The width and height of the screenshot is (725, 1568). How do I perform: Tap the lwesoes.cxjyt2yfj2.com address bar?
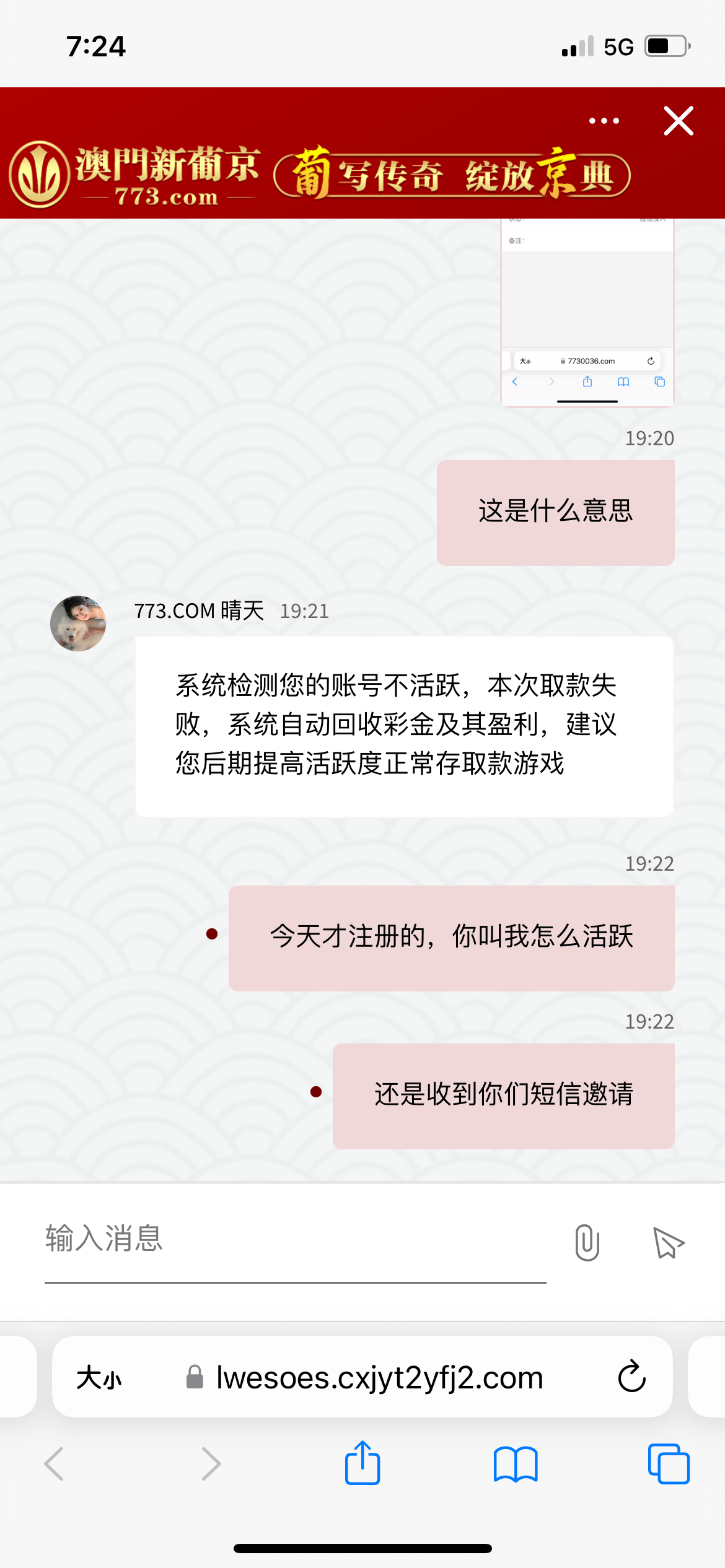coord(379,1377)
